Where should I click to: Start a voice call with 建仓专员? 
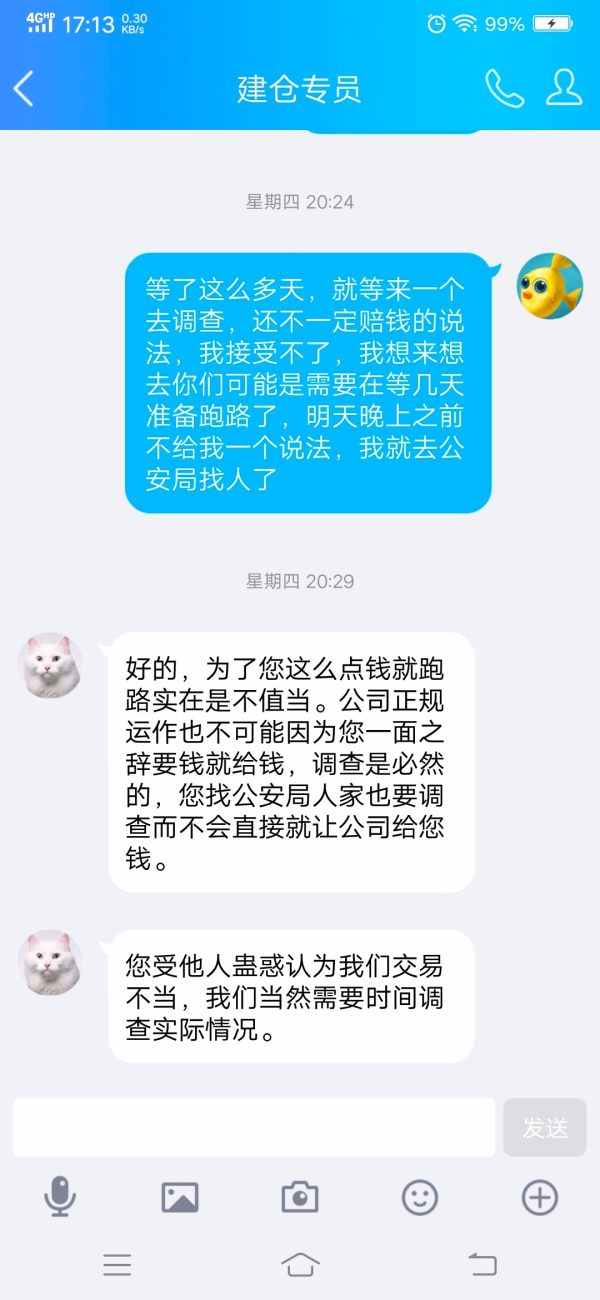point(504,89)
